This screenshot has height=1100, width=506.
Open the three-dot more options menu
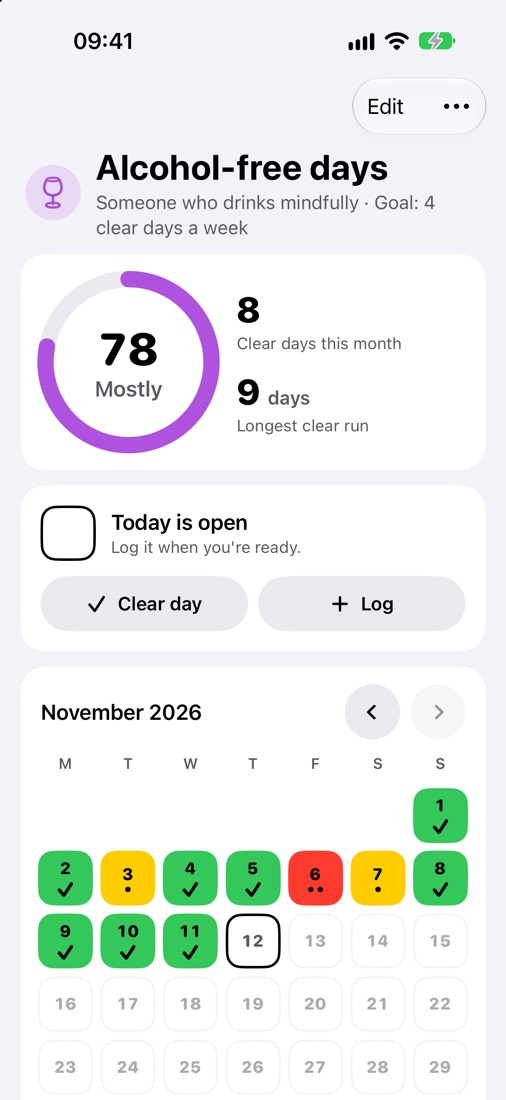pyautogui.click(x=455, y=107)
